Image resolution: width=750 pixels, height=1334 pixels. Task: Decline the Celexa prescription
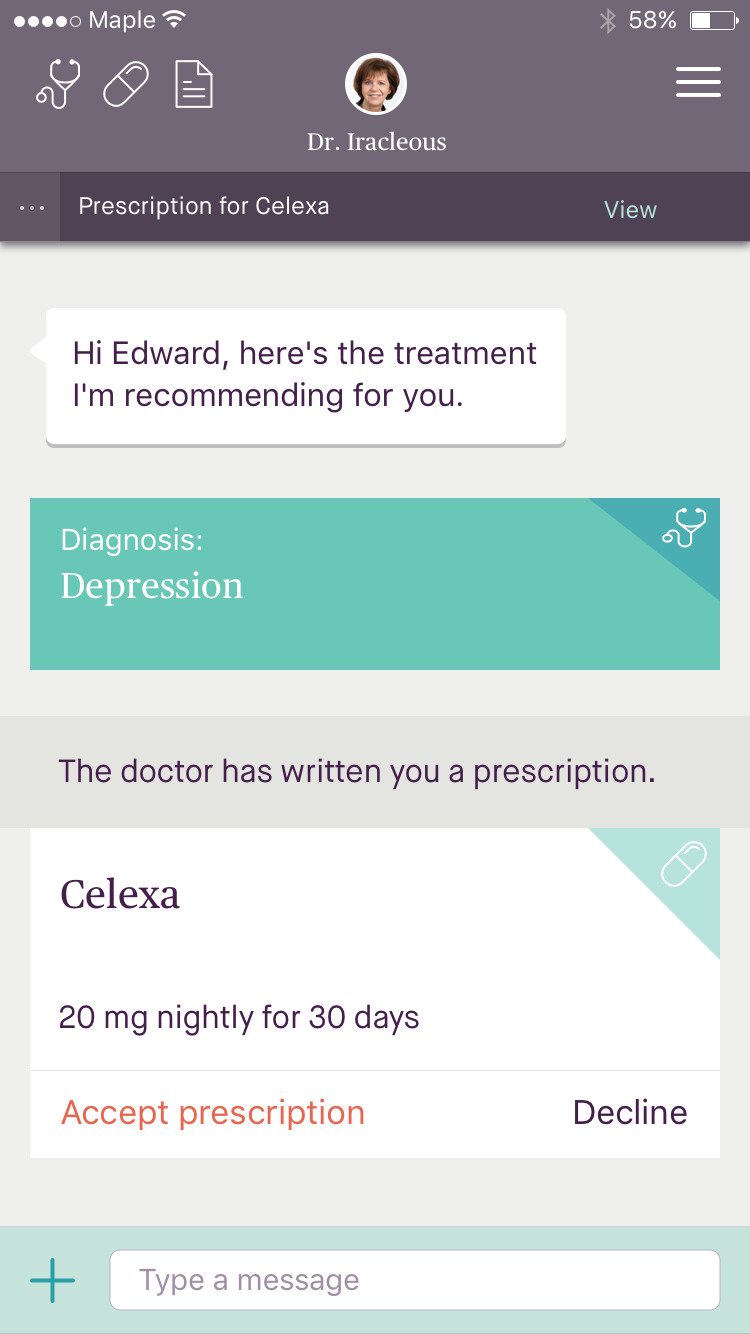pos(630,1113)
